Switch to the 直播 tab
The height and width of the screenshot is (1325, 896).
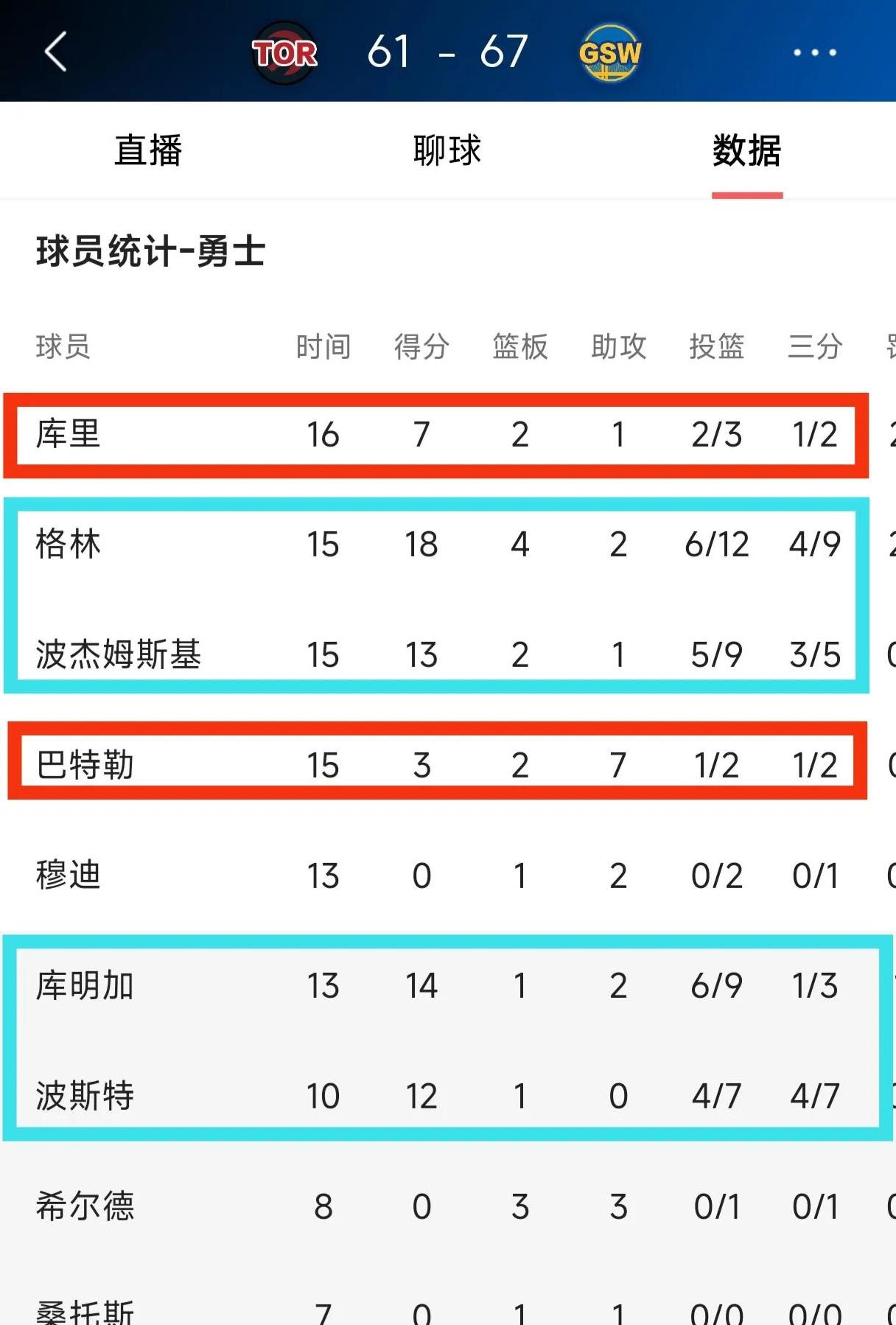point(148,150)
